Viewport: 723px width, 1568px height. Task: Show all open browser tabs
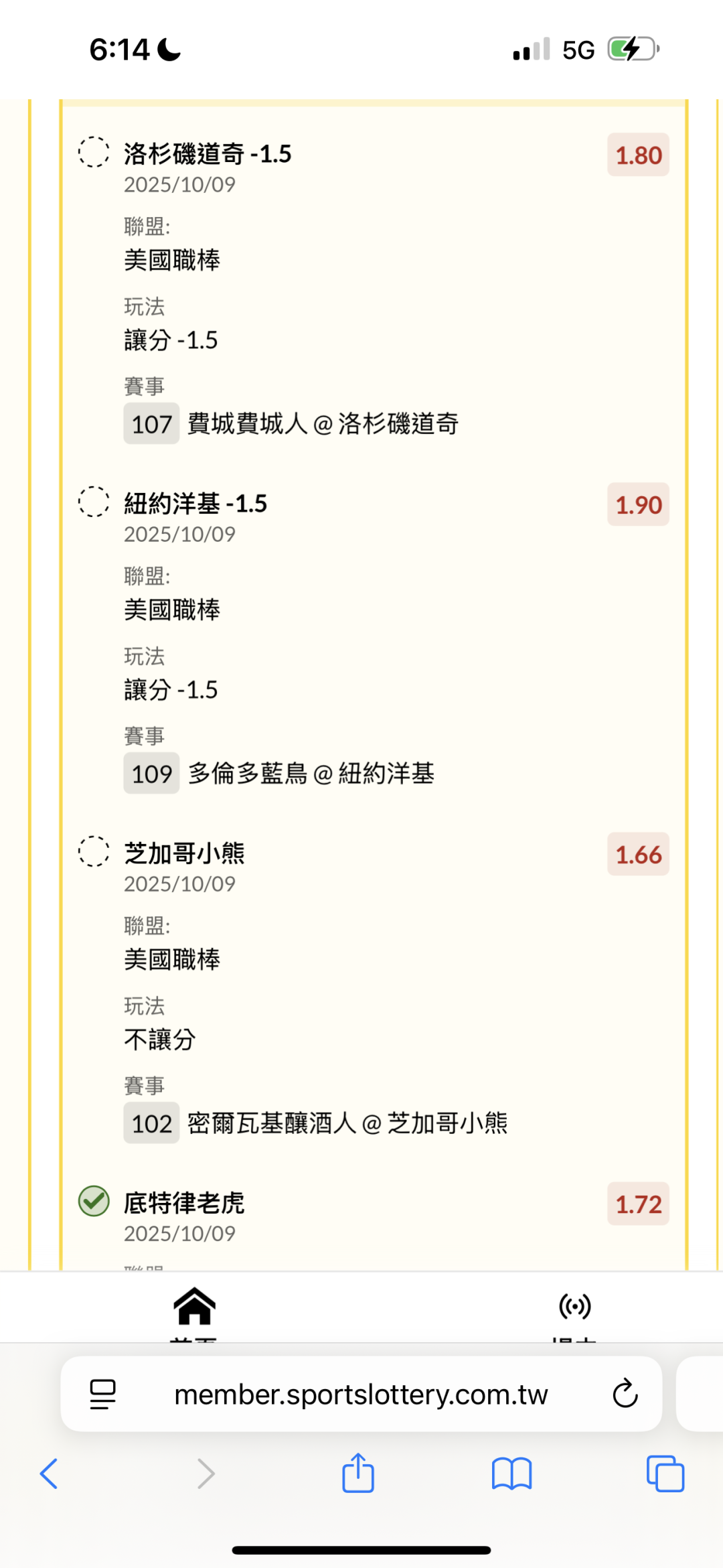(x=665, y=1474)
